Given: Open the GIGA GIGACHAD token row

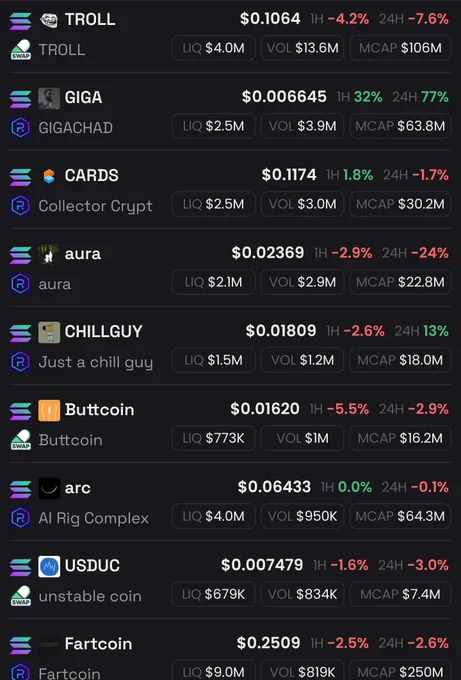Looking at the screenshot, I should [230, 112].
